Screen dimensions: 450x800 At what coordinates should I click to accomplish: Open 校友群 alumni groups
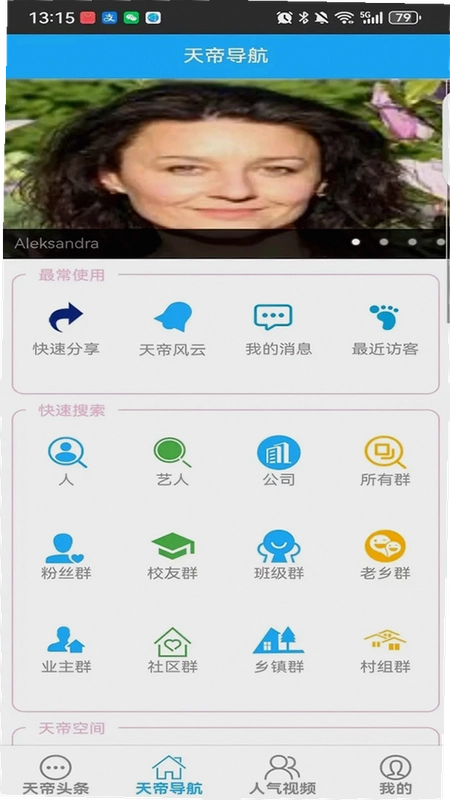point(172,555)
